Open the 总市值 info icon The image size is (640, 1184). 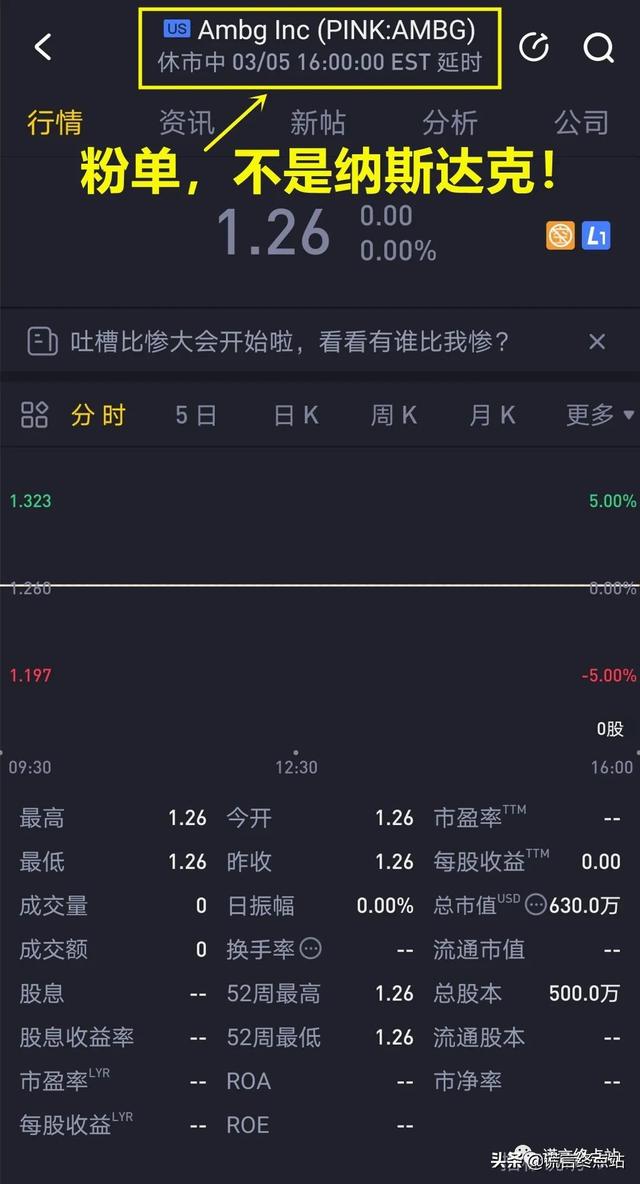[x=535, y=905]
